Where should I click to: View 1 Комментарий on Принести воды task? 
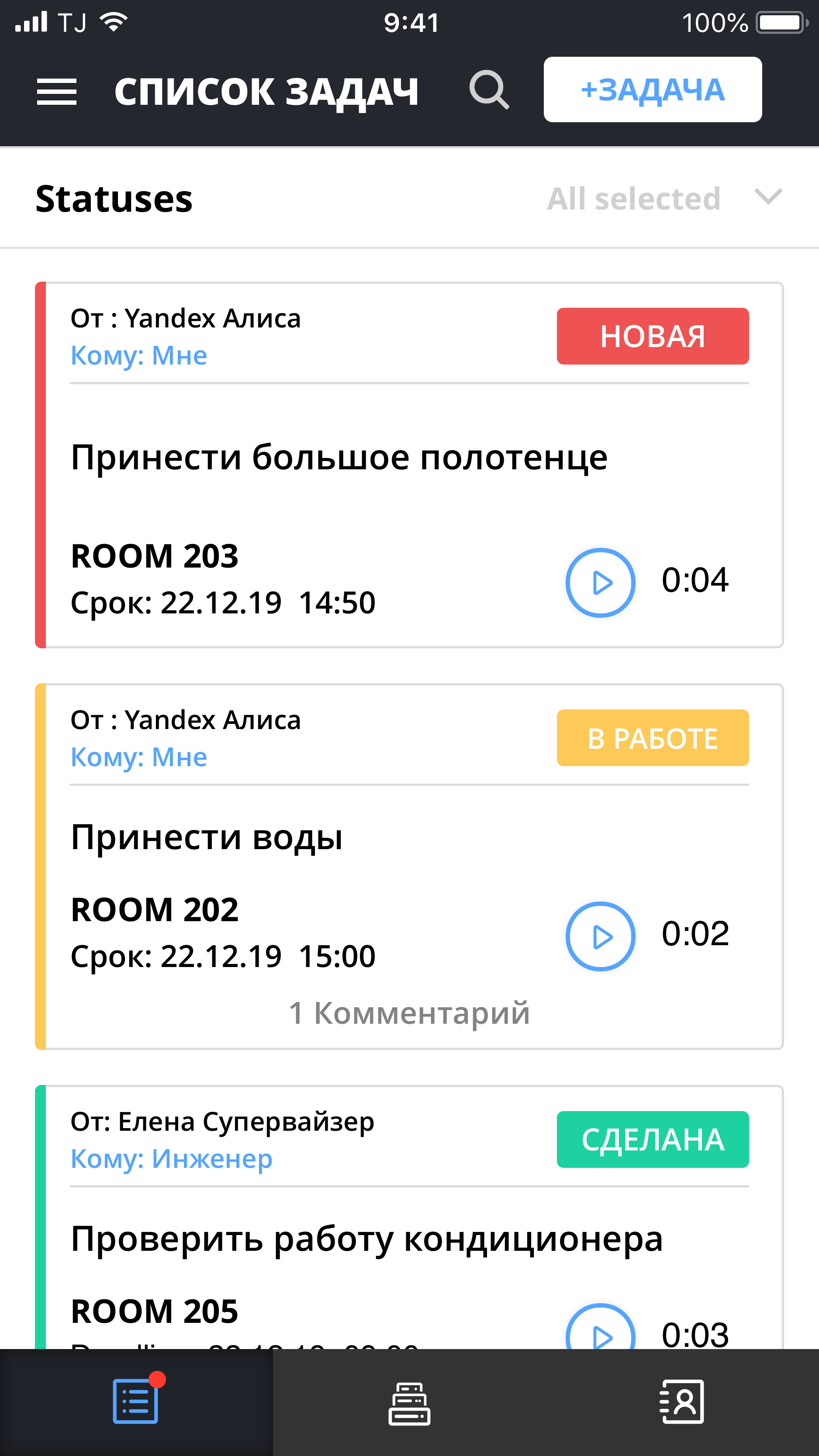[410, 1012]
